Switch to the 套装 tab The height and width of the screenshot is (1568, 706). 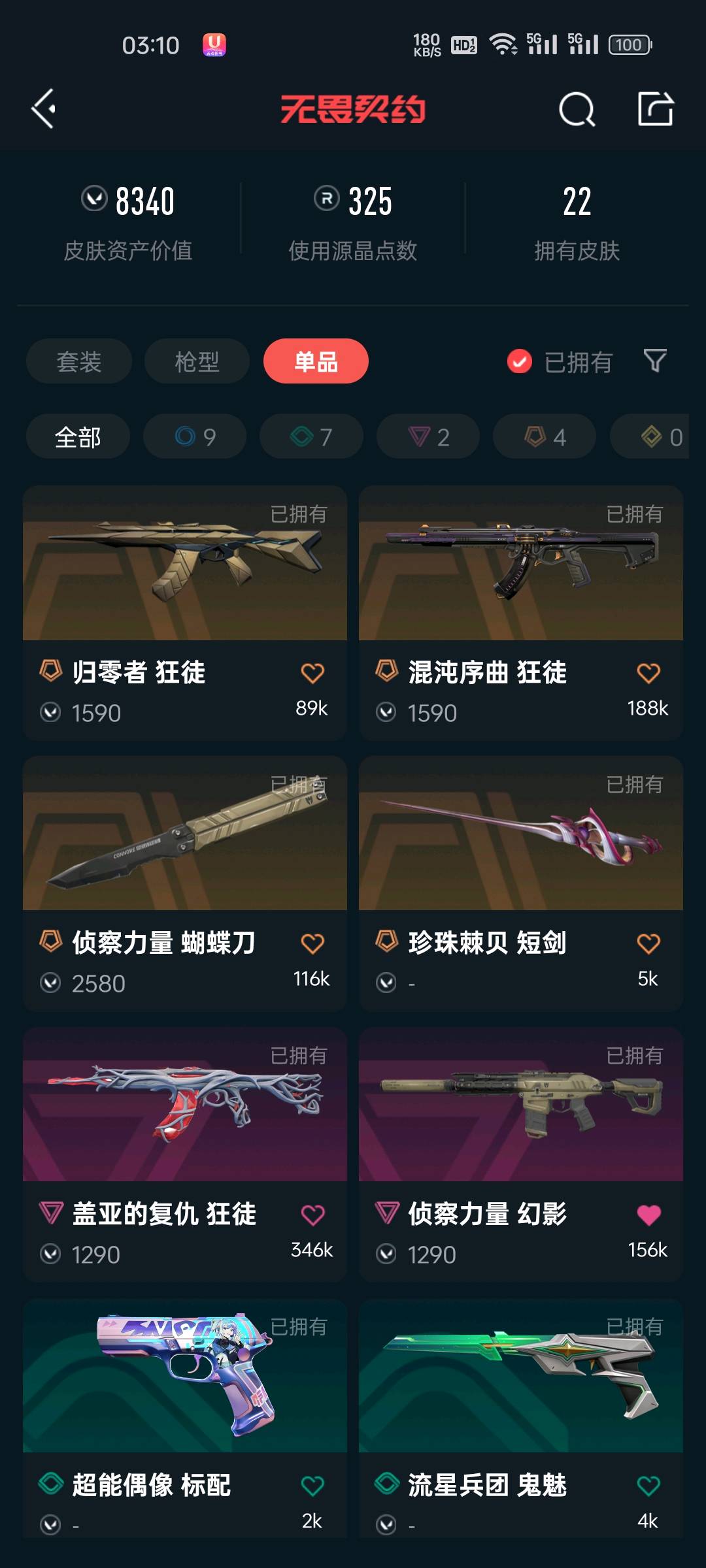79,361
